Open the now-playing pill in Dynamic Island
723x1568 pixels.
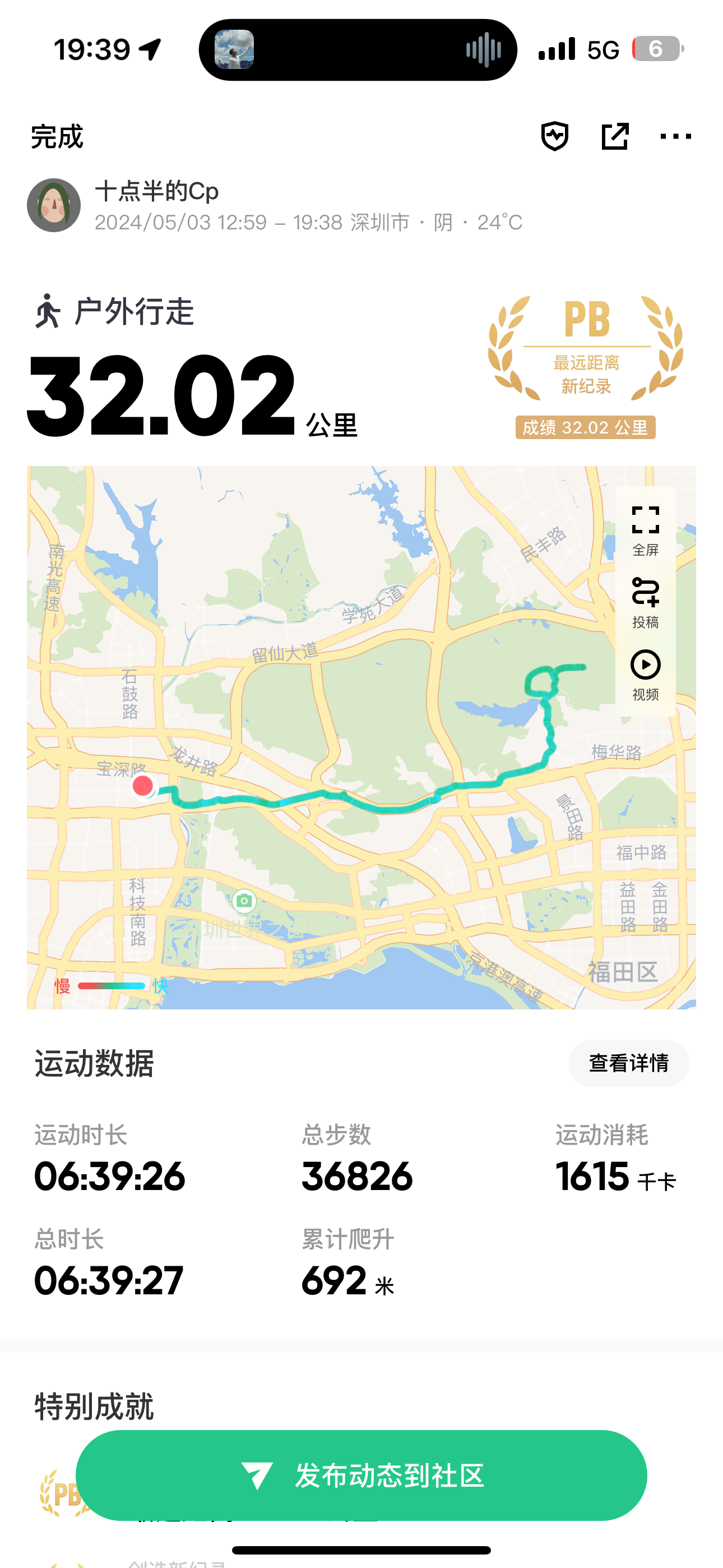[358, 50]
